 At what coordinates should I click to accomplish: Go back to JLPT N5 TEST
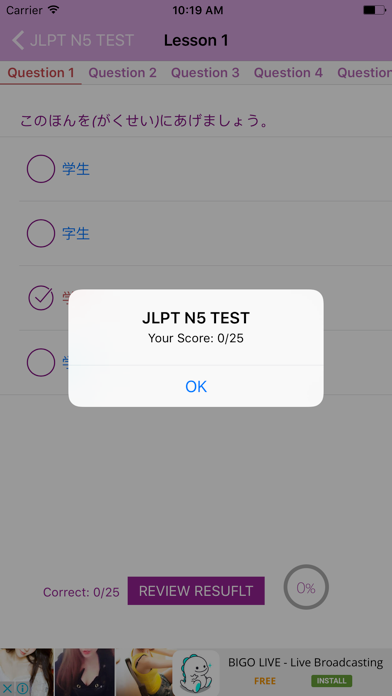point(73,40)
